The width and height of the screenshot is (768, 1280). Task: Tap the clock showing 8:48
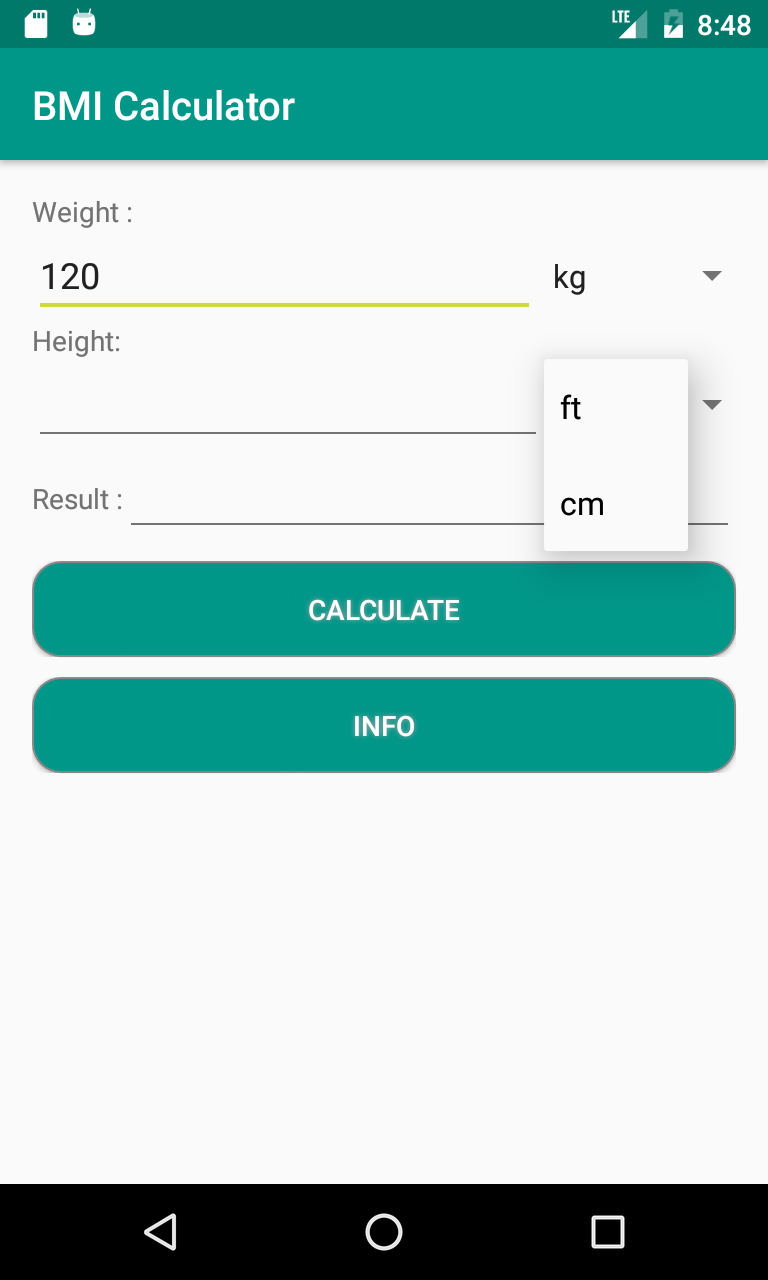[727, 24]
